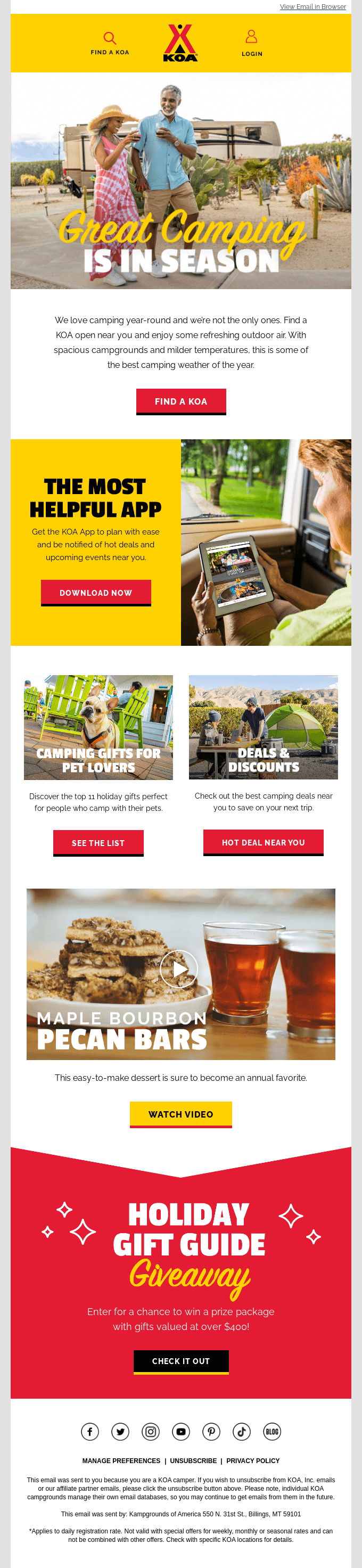Tap HOT DEAL NEAR YOU button
The width and height of the screenshot is (362, 1568).
tap(263, 842)
